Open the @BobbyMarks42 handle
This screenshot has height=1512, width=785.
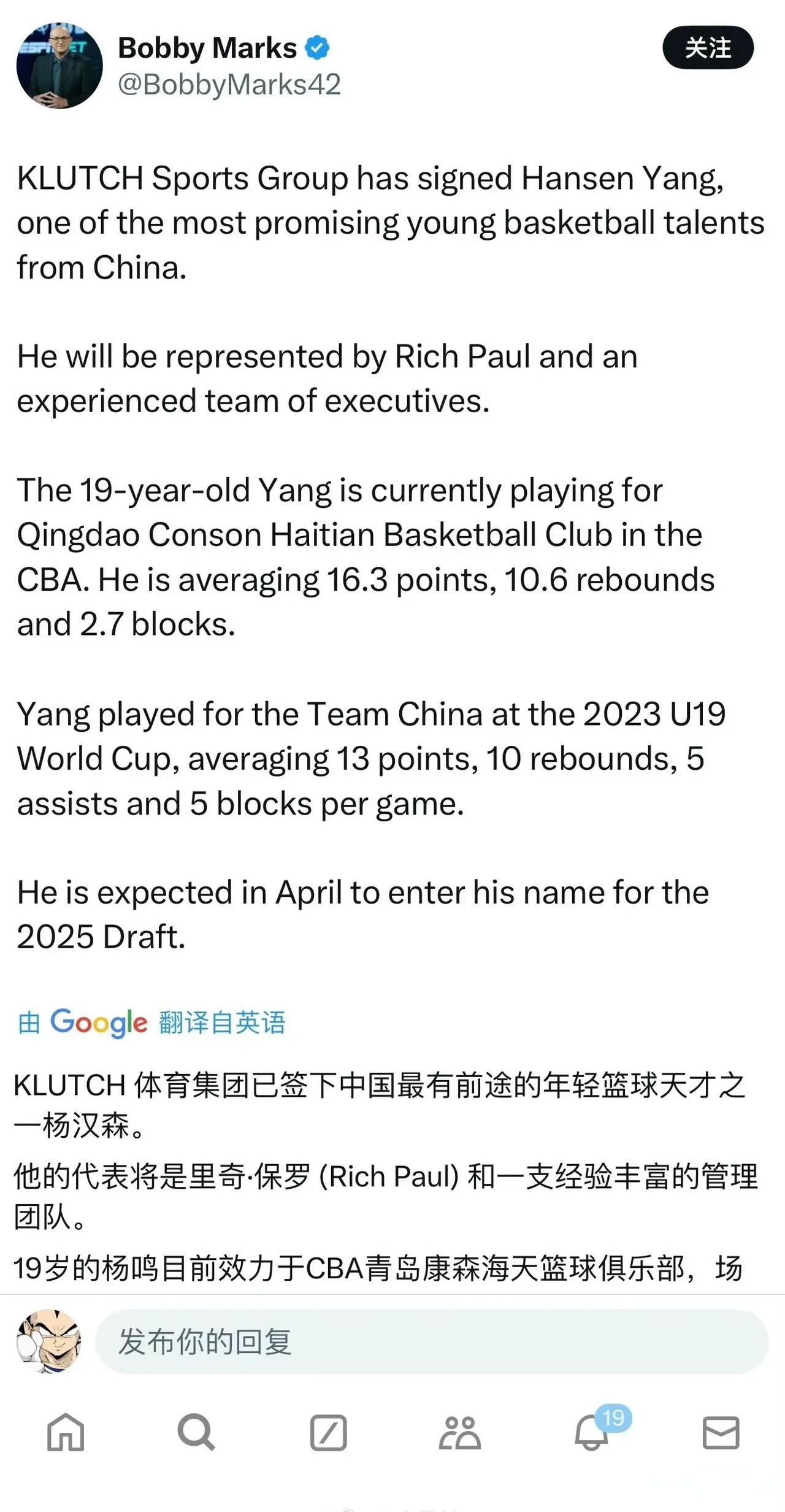click(229, 85)
